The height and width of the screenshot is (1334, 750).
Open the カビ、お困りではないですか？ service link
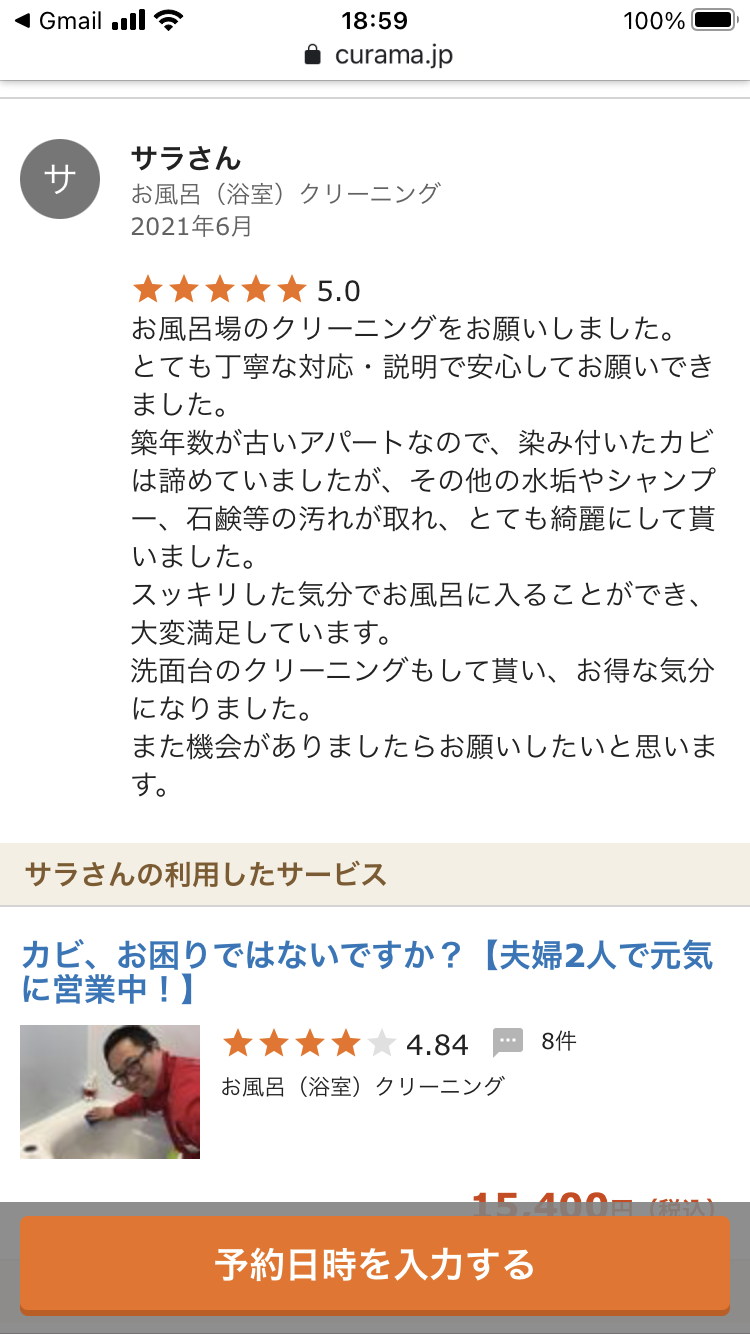pos(366,971)
